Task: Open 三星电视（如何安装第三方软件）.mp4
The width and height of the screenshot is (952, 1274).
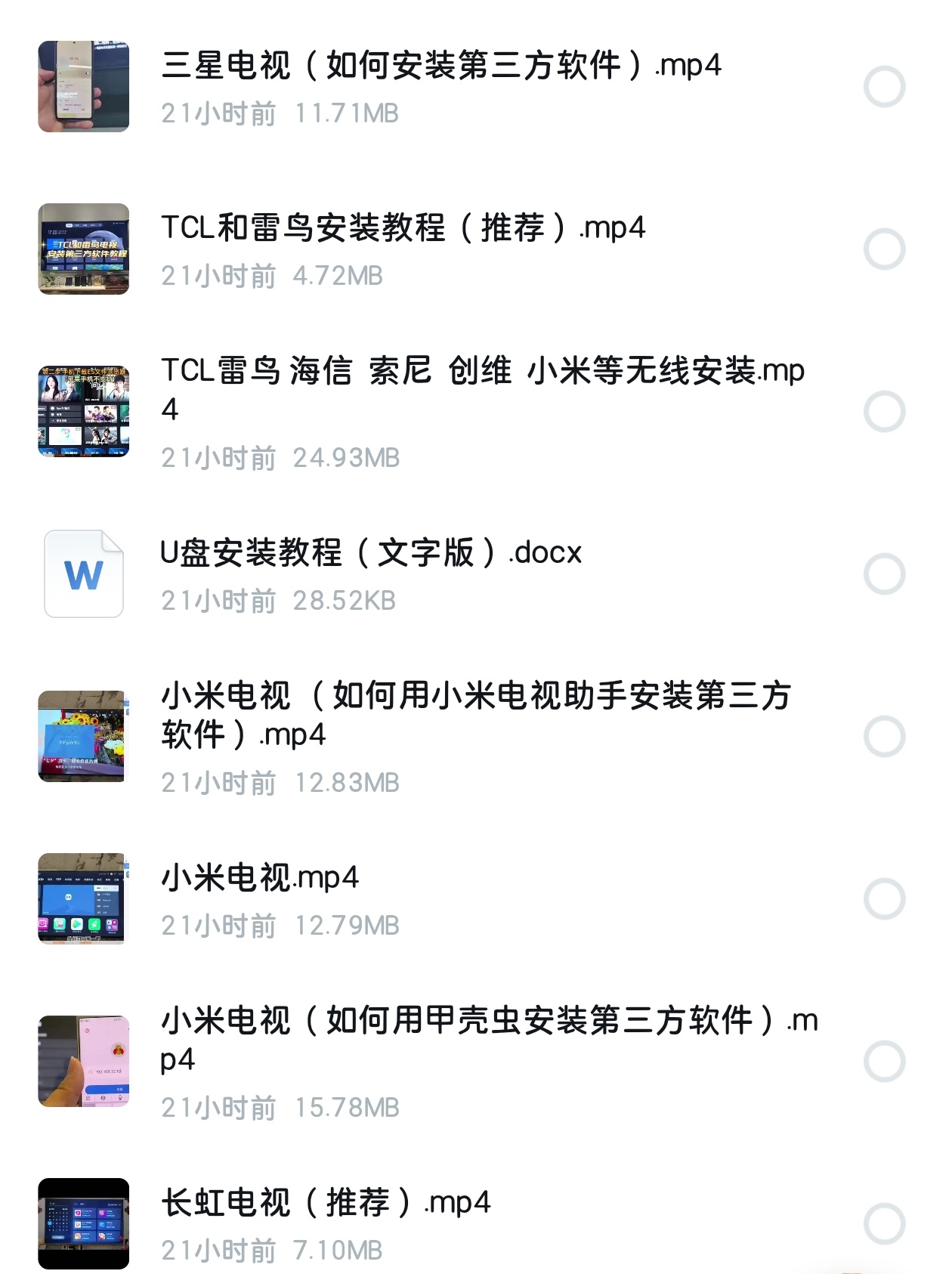Action: (442, 68)
